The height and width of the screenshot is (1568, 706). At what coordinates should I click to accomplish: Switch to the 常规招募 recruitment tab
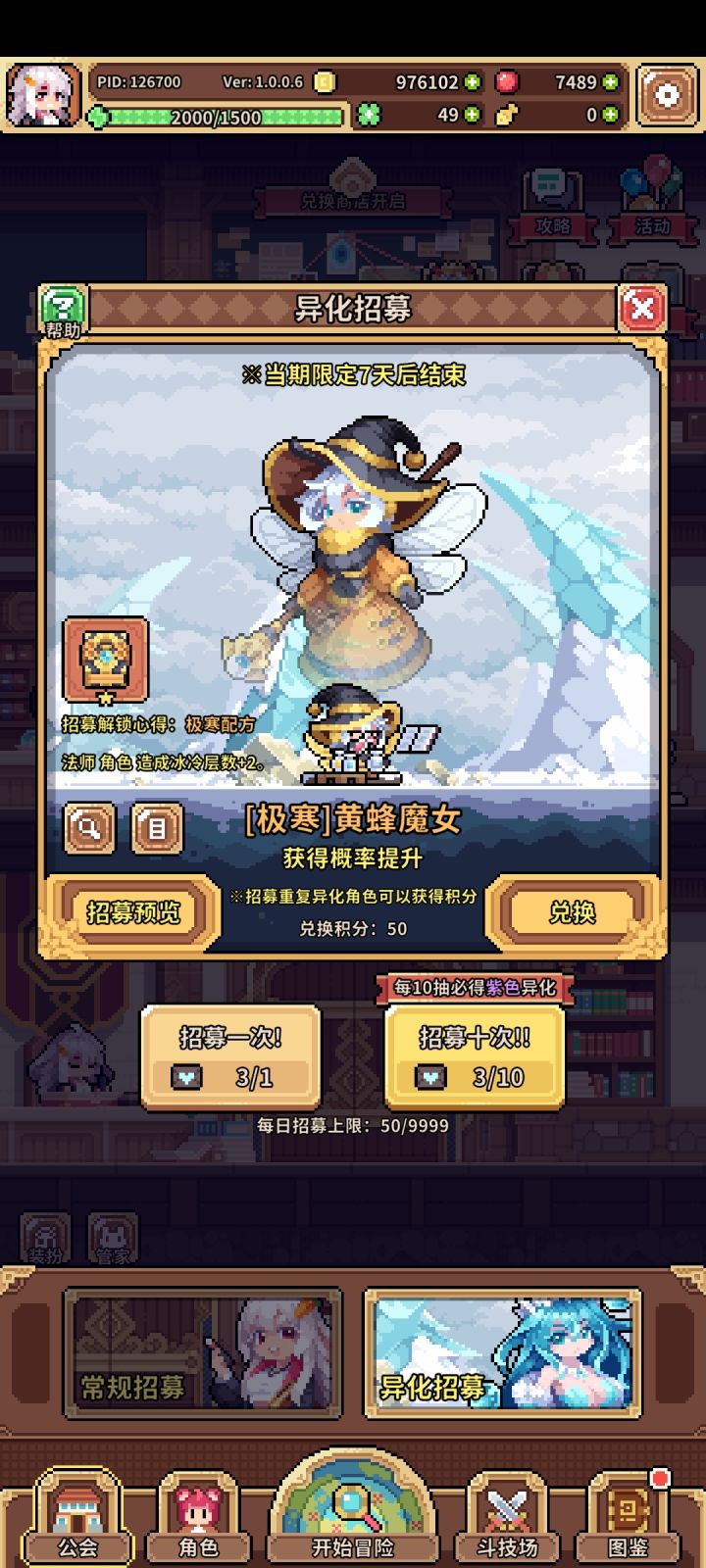click(201, 1362)
